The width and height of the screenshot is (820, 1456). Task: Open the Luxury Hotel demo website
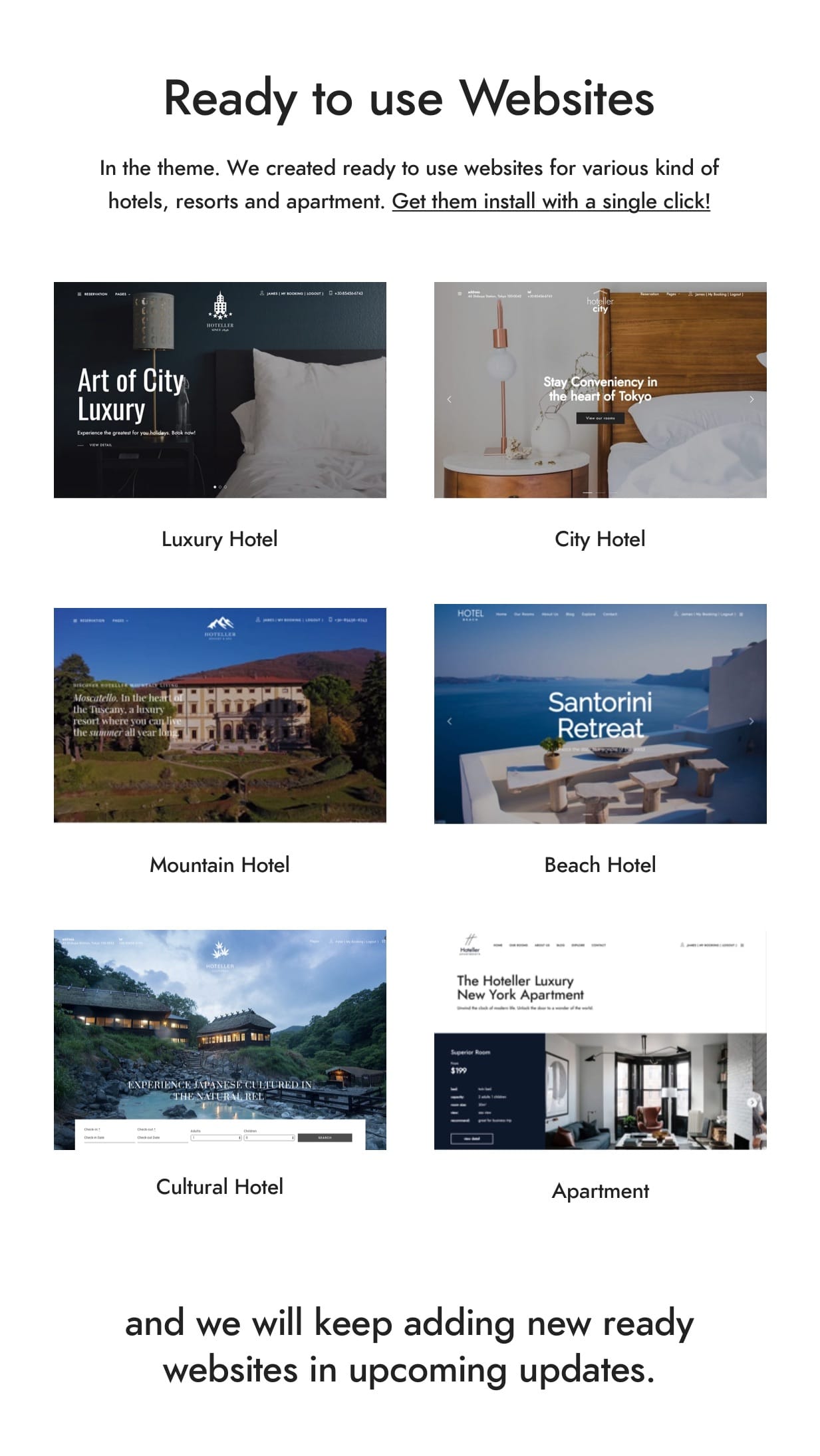click(x=219, y=390)
